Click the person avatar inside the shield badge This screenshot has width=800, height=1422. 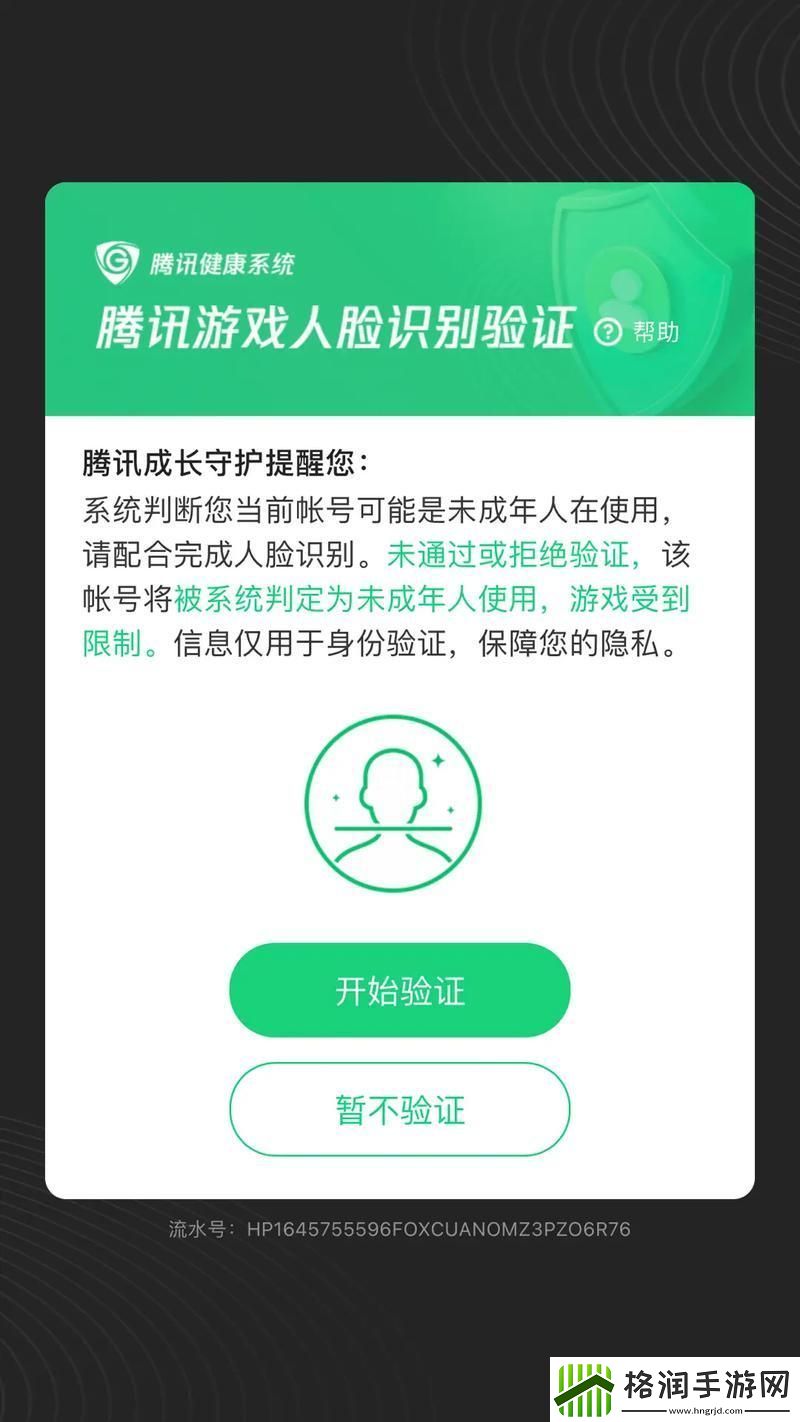click(626, 290)
